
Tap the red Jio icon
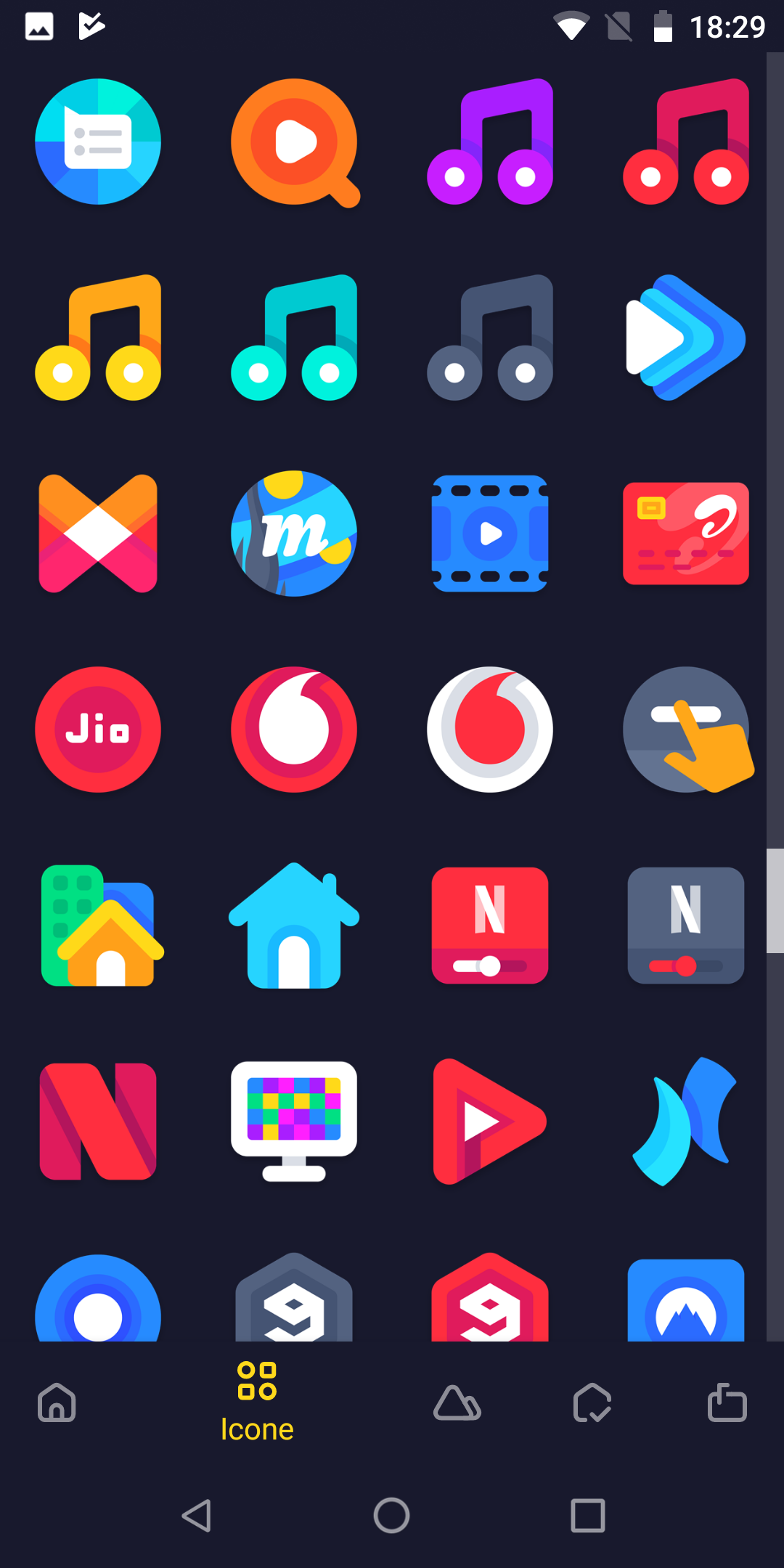98,730
